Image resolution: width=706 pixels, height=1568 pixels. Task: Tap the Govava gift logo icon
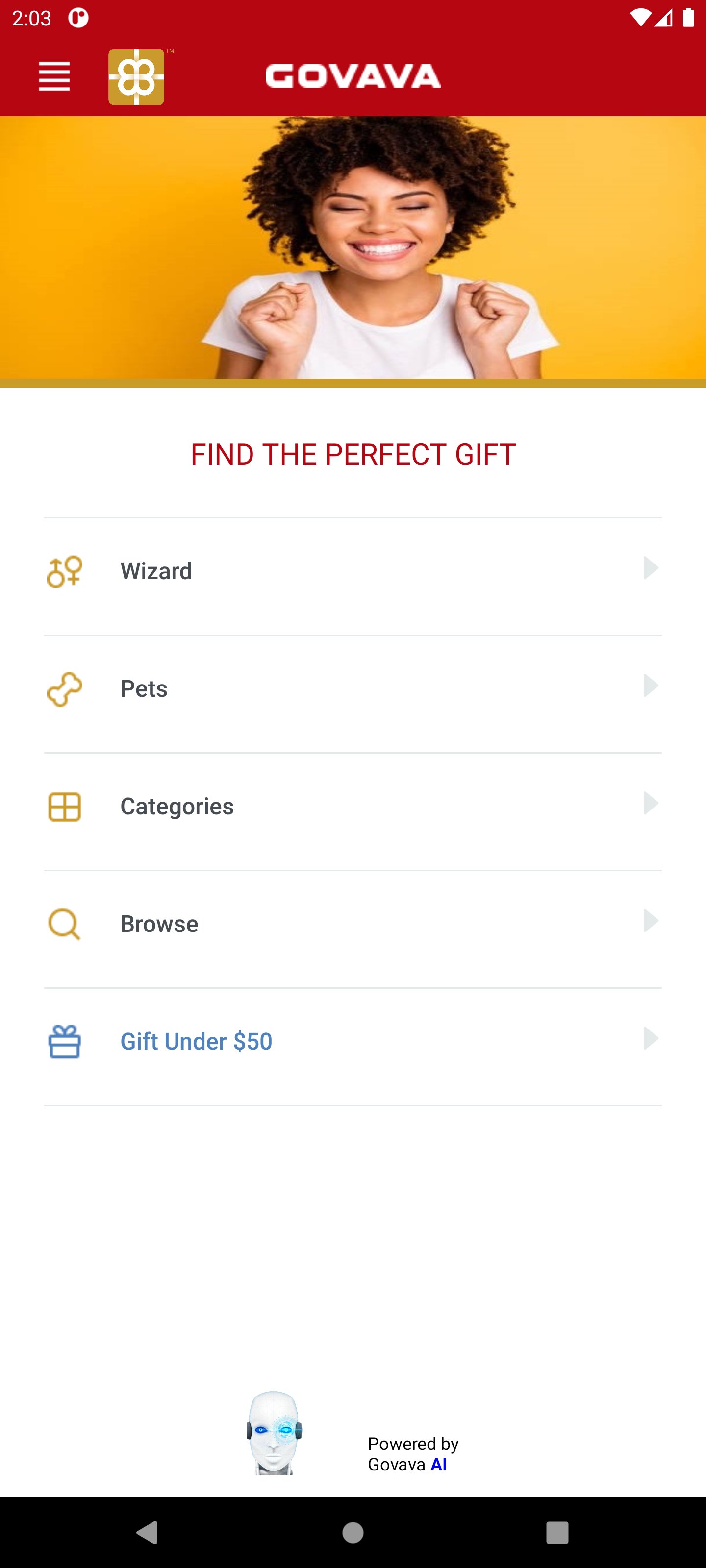[x=136, y=76]
